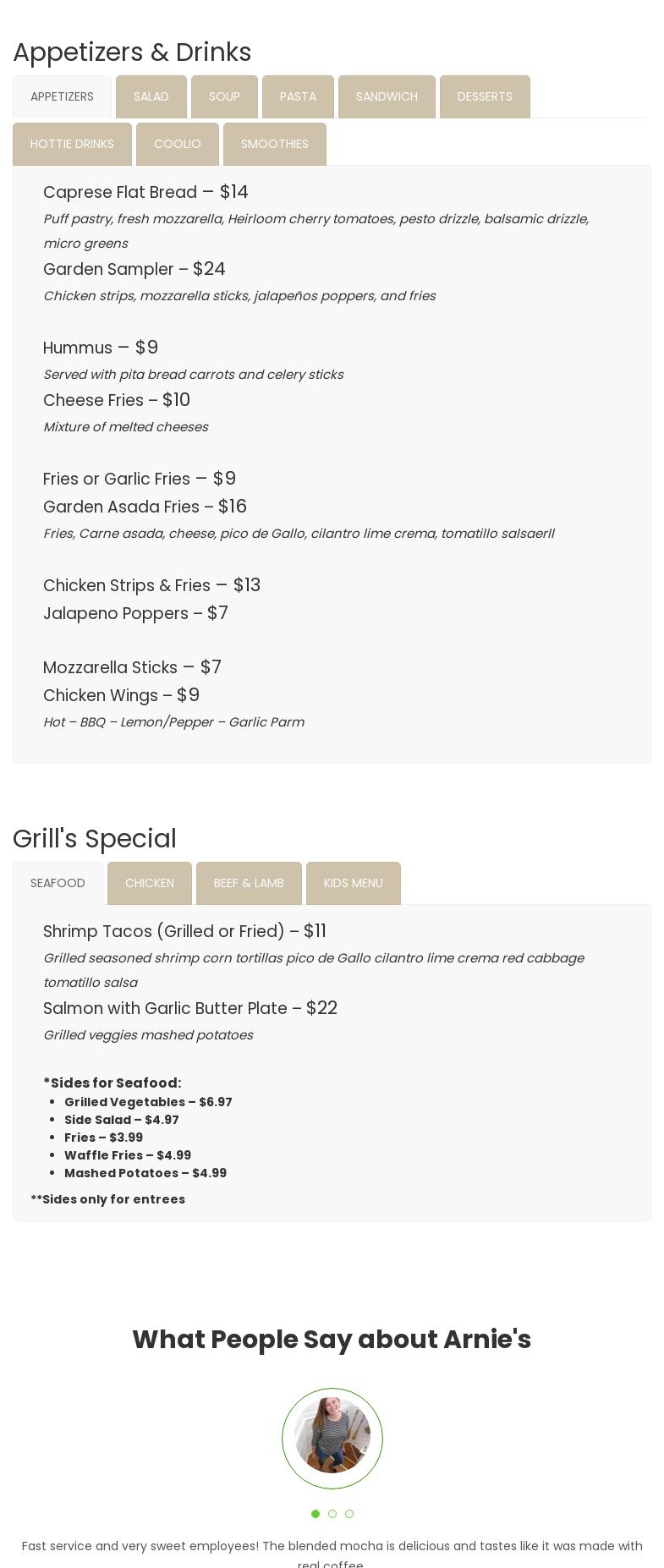
Task: View the Kids Menu tab
Action: (354, 884)
